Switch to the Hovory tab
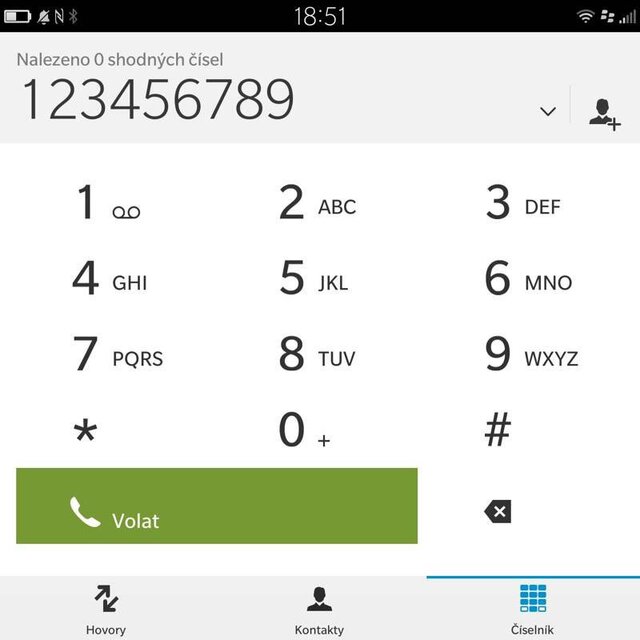This screenshot has height=640, width=640. click(x=106, y=608)
